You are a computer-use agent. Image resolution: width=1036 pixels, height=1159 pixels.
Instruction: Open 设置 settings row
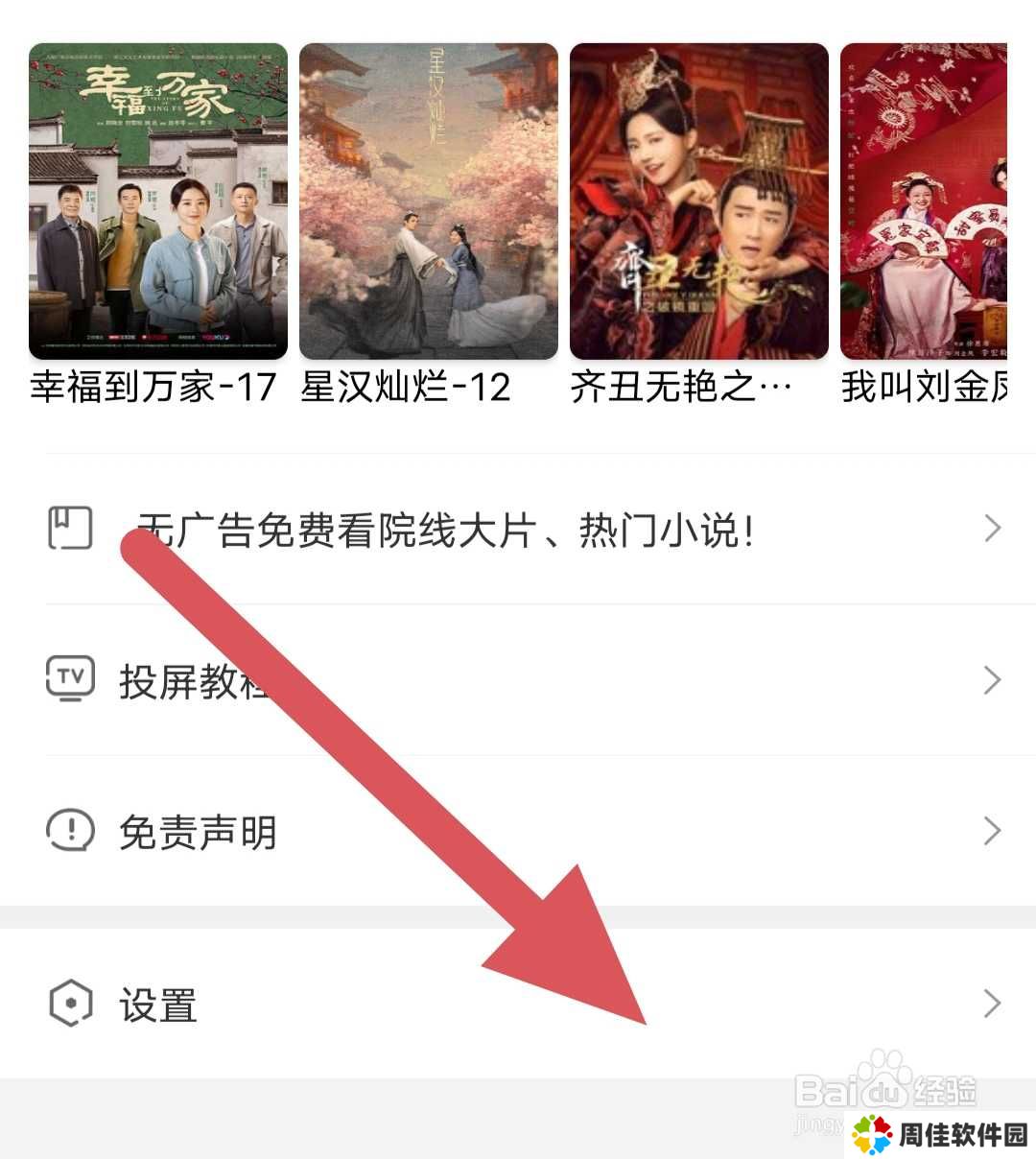tap(518, 1004)
